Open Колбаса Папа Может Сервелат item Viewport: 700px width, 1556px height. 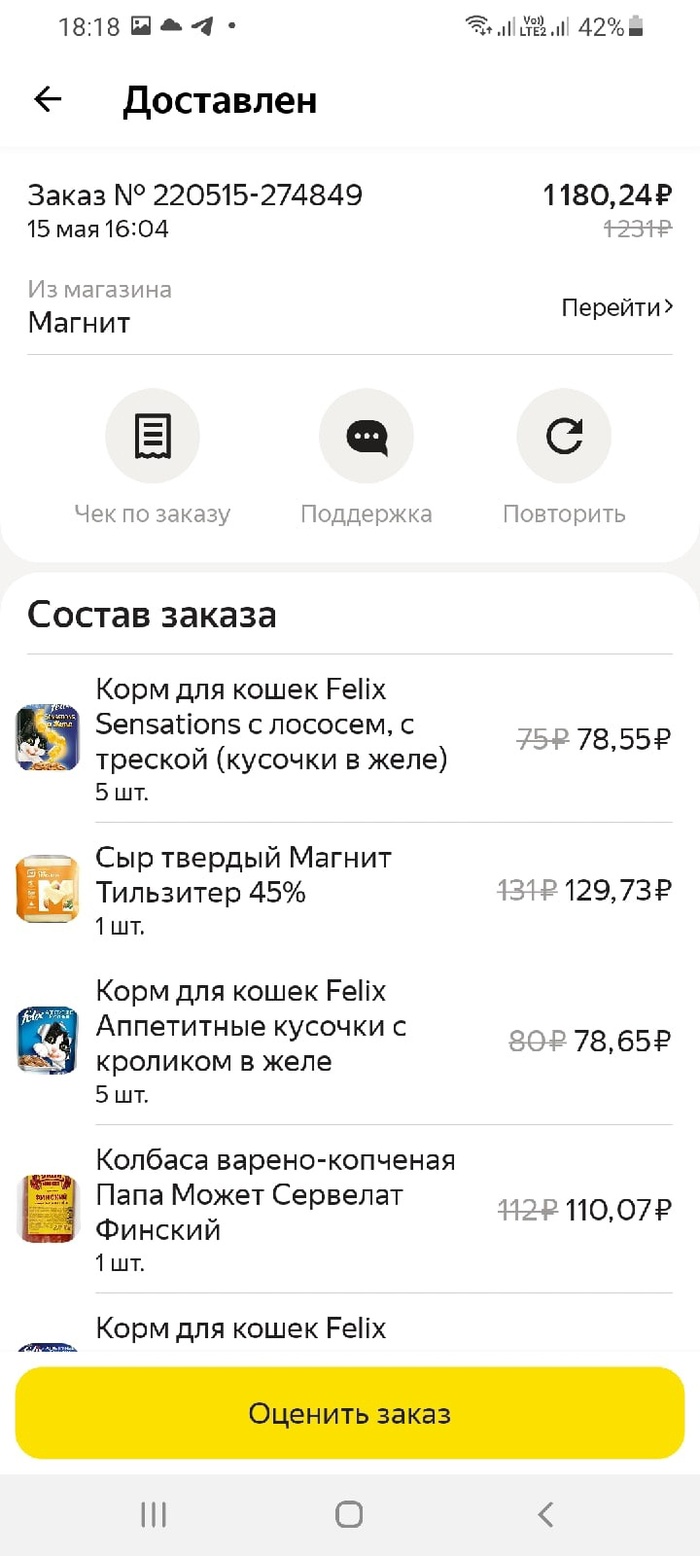tap(275, 1210)
